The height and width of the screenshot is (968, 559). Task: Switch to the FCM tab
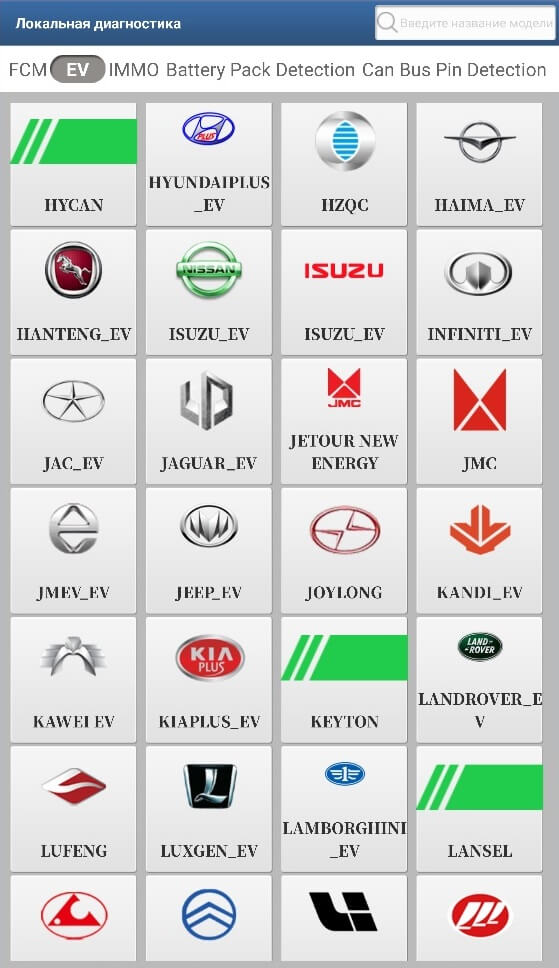click(x=28, y=70)
